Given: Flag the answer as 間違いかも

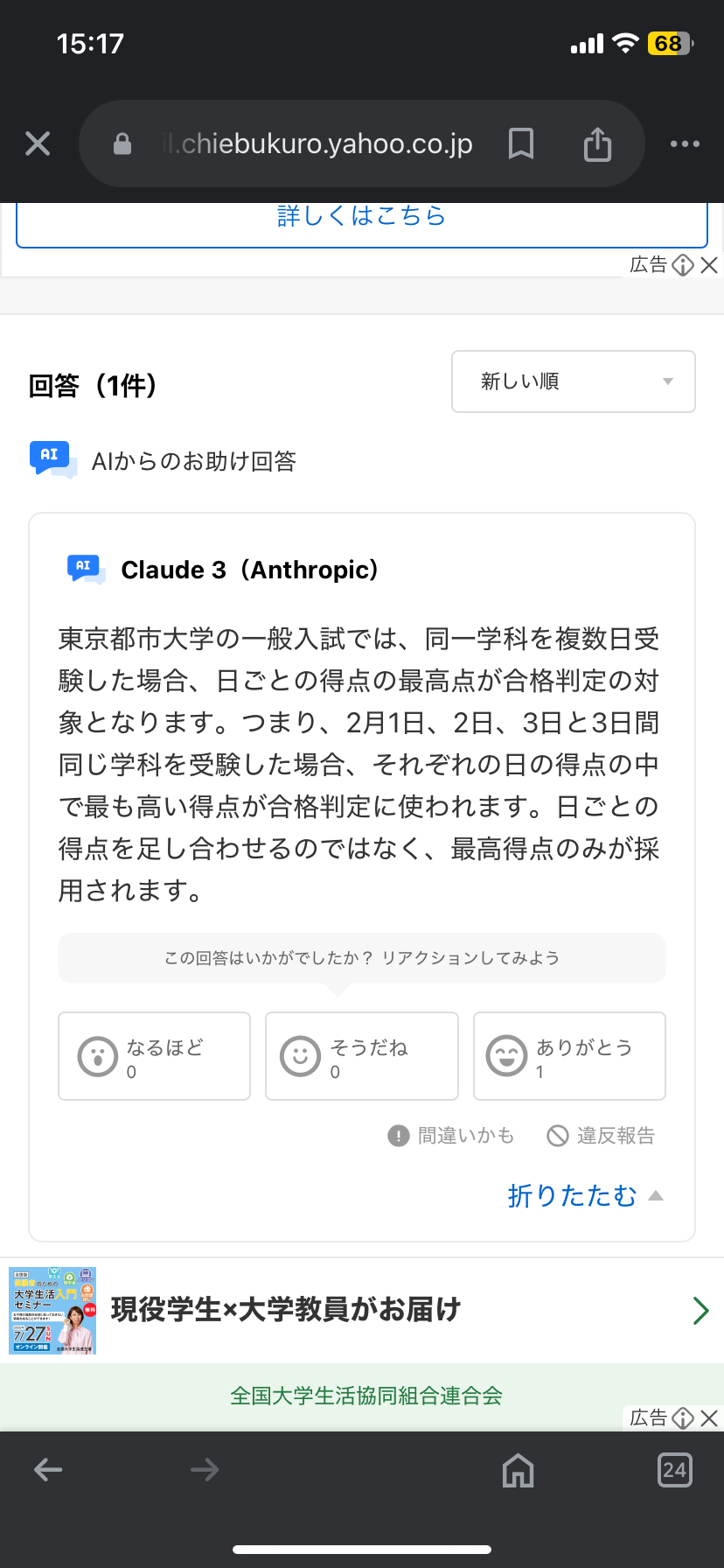Looking at the screenshot, I should [451, 1136].
